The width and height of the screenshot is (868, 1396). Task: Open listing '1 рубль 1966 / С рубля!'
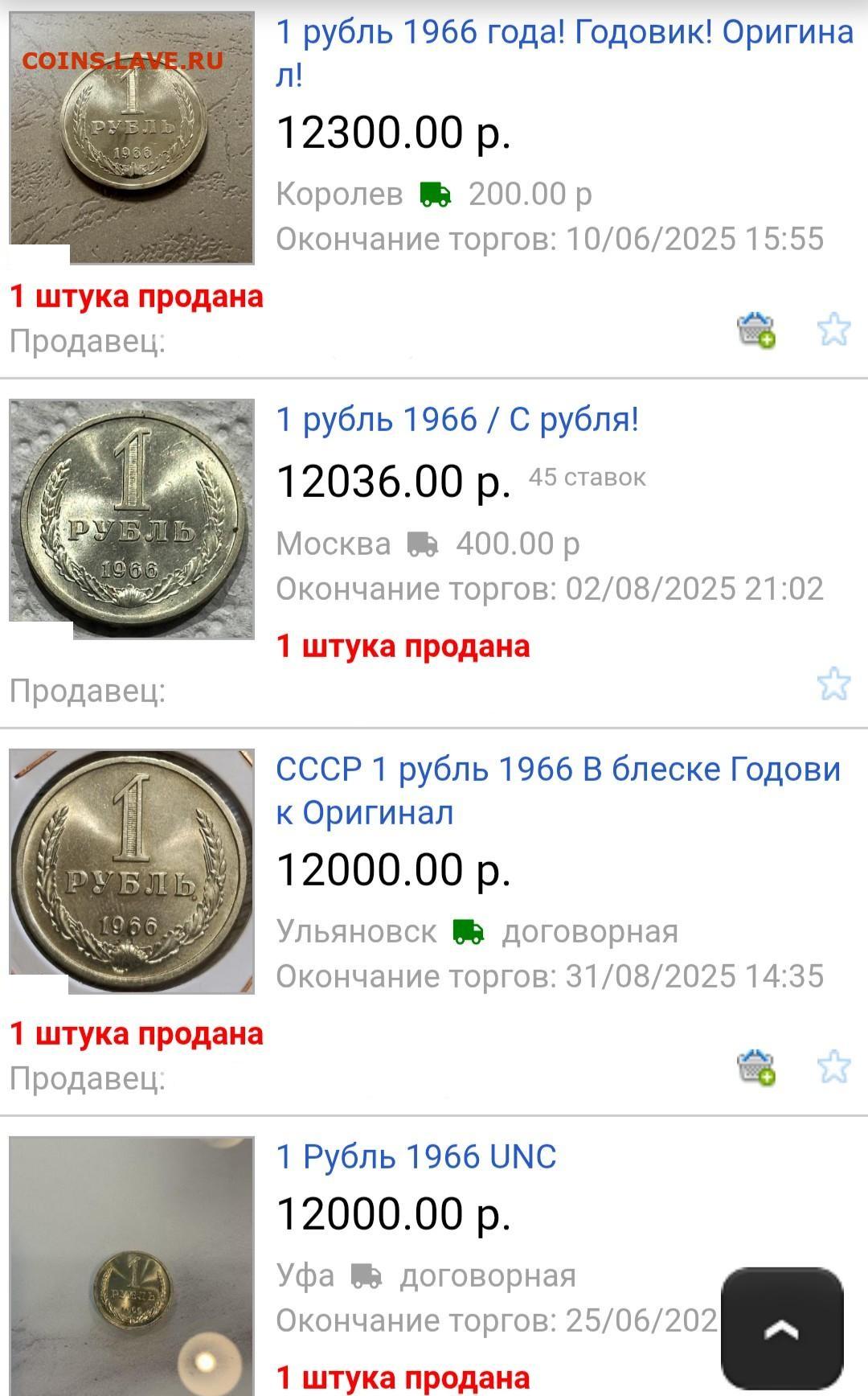point(457,420)
